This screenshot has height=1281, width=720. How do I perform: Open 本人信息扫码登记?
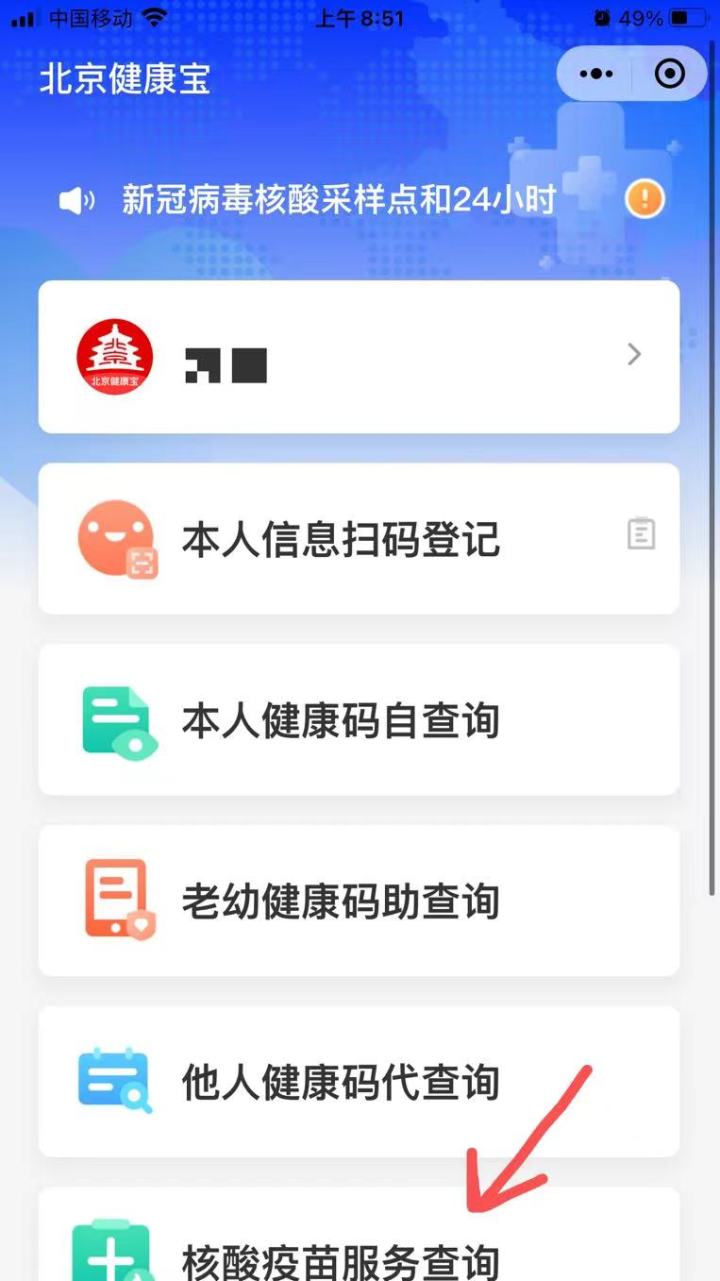(340, 539)
